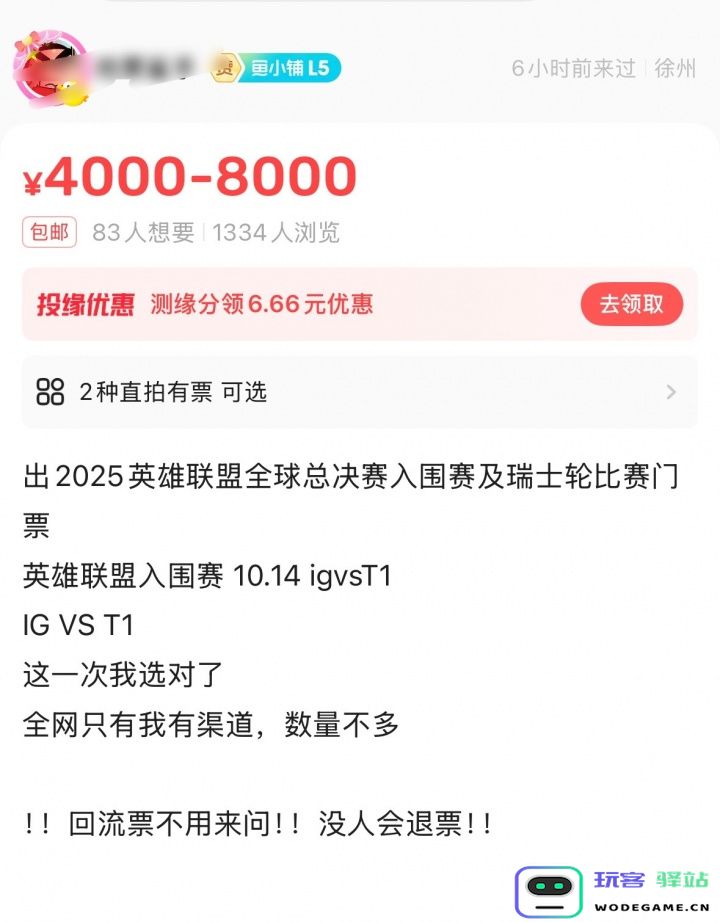Screen dimensions: 720x922
Task: Tap the 鱼小铺 L5 shop badge
Action: [290, 70]
